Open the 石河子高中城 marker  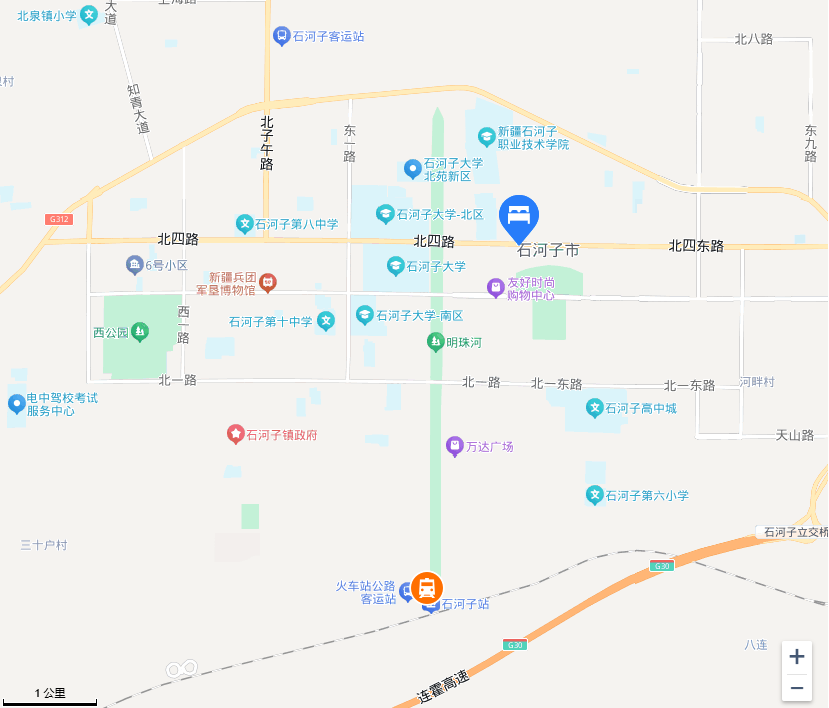point(594,408)
